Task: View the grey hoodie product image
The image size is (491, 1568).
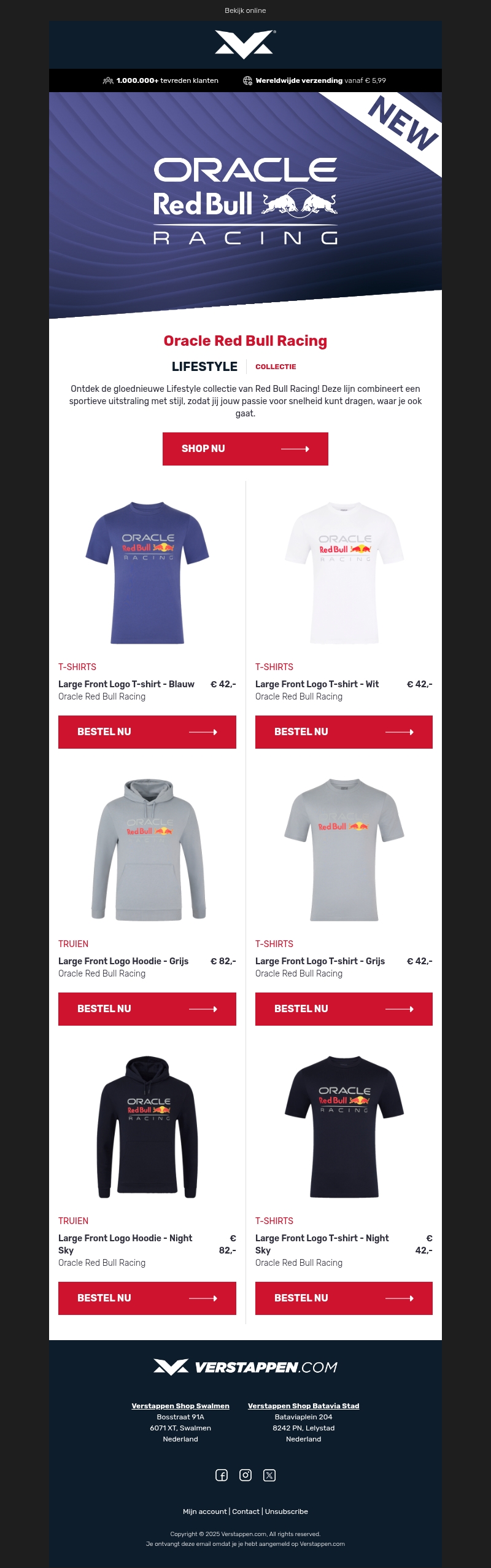Action: pos(149,850)
